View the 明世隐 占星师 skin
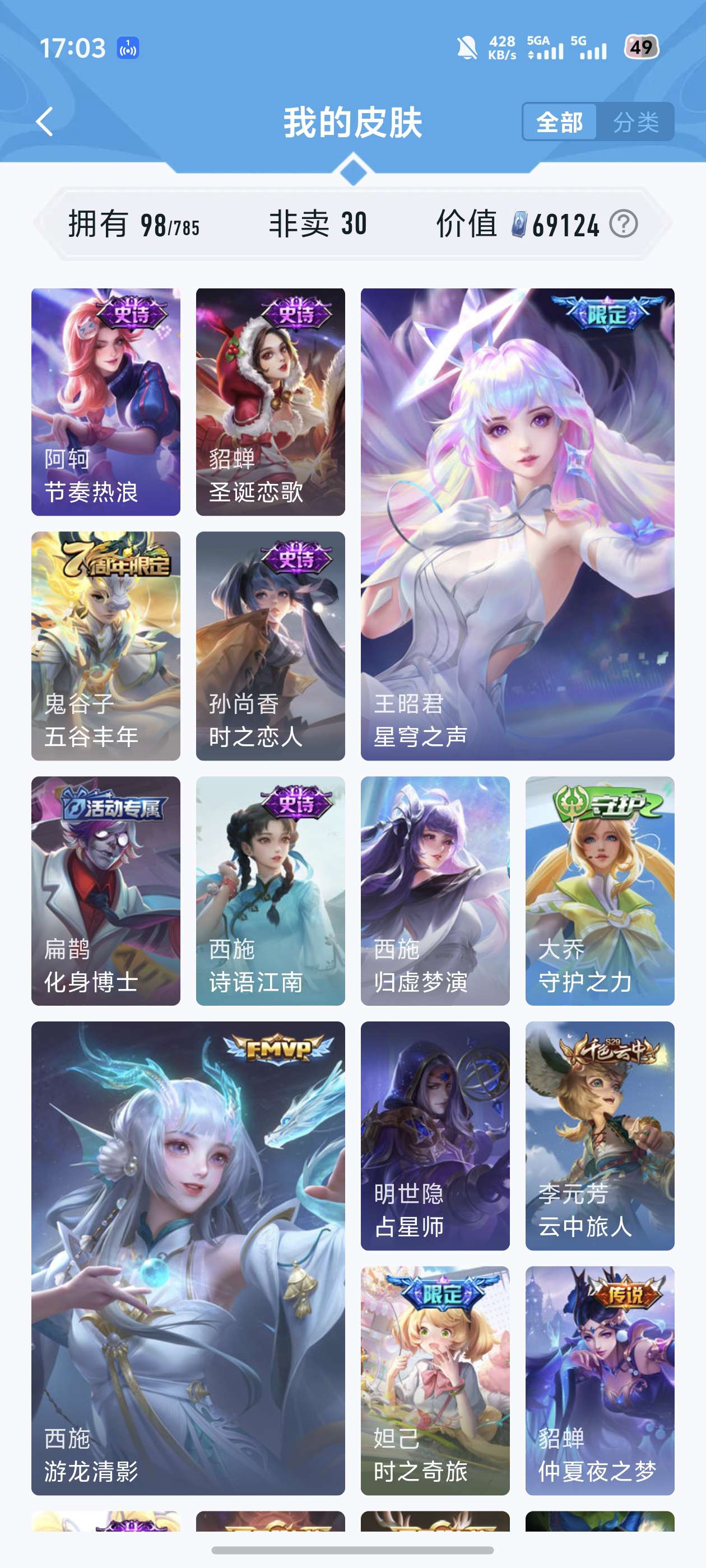 (435, 1136)
